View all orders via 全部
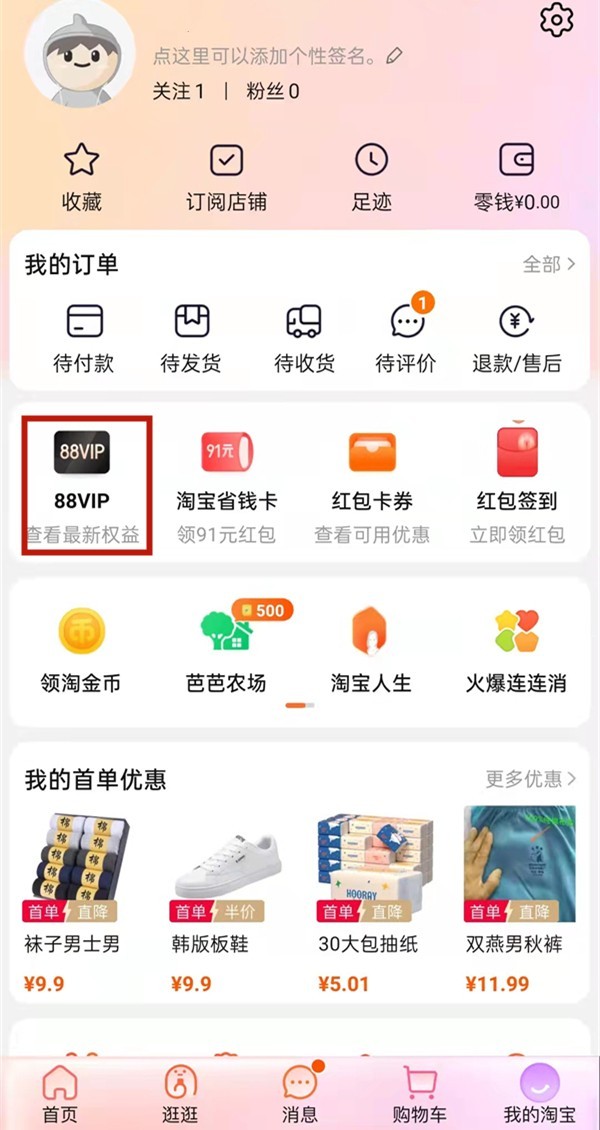Screen dimensions: 600x1130 point(549,264)
